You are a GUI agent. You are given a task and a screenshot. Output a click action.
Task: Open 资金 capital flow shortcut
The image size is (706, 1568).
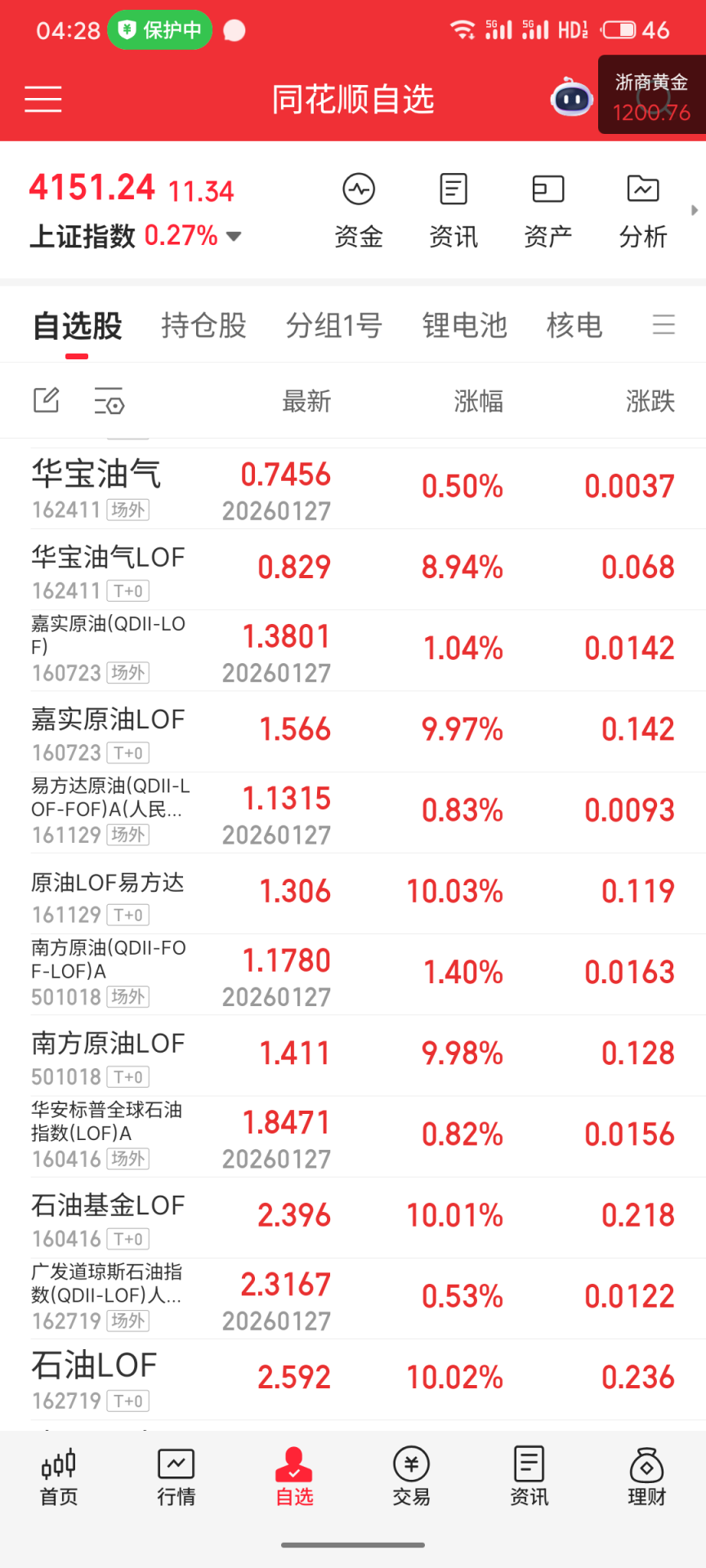359,211
